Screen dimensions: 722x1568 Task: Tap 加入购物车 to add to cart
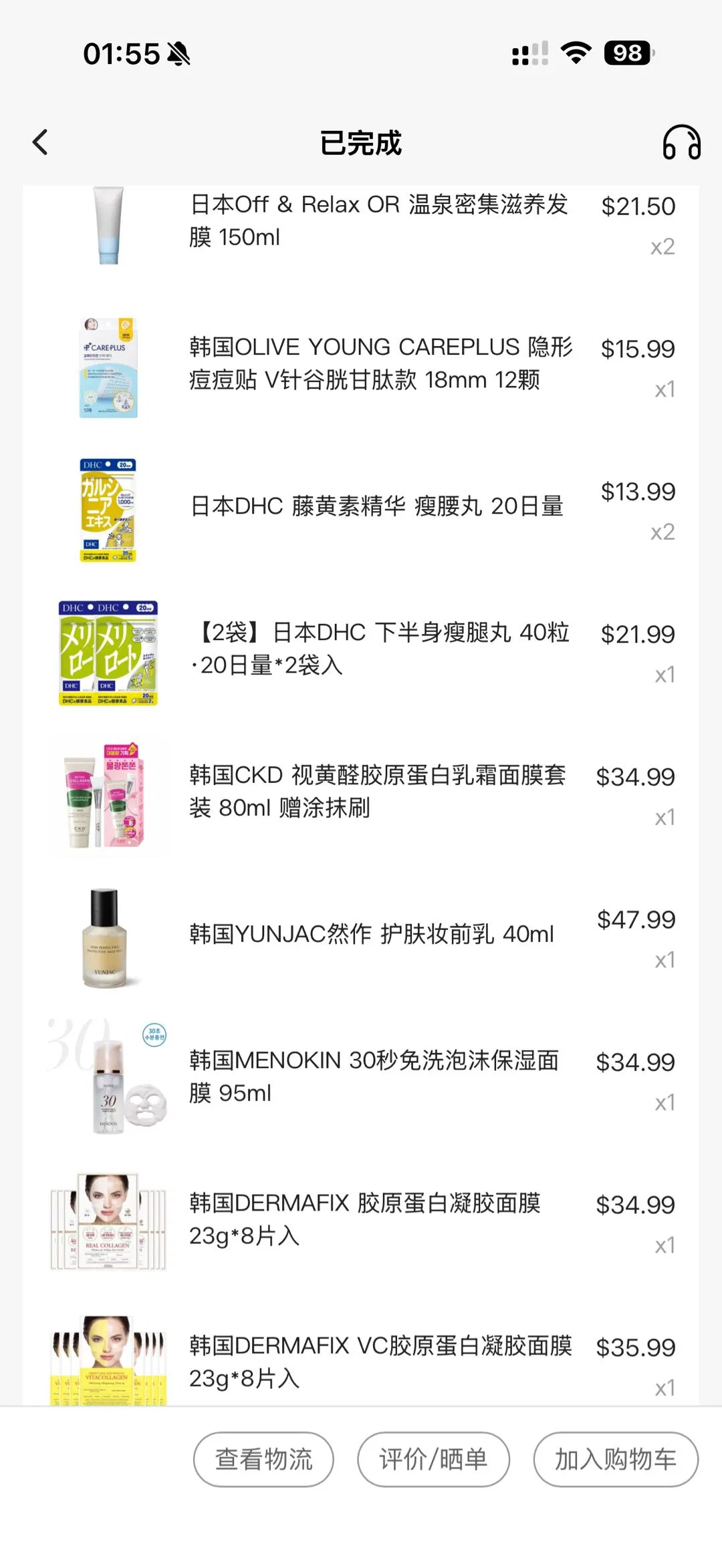(x=615, y=1459)
